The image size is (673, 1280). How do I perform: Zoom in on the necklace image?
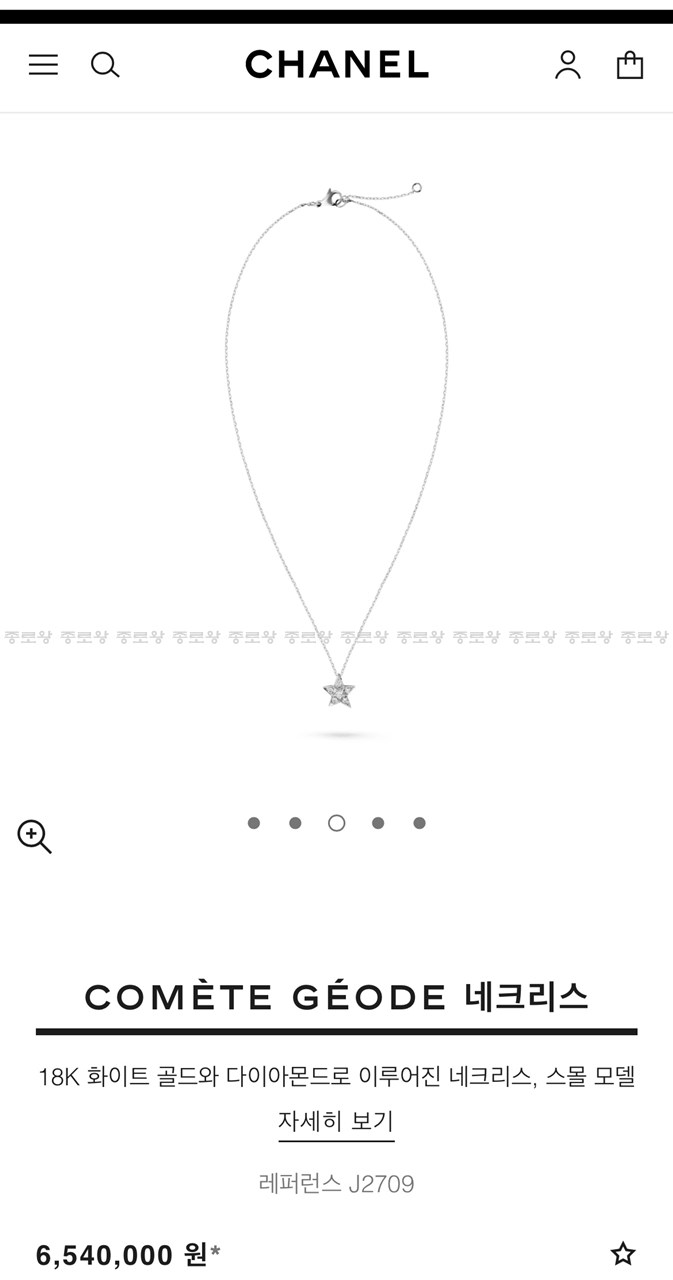pyautogui.click(x=35, y=836)
